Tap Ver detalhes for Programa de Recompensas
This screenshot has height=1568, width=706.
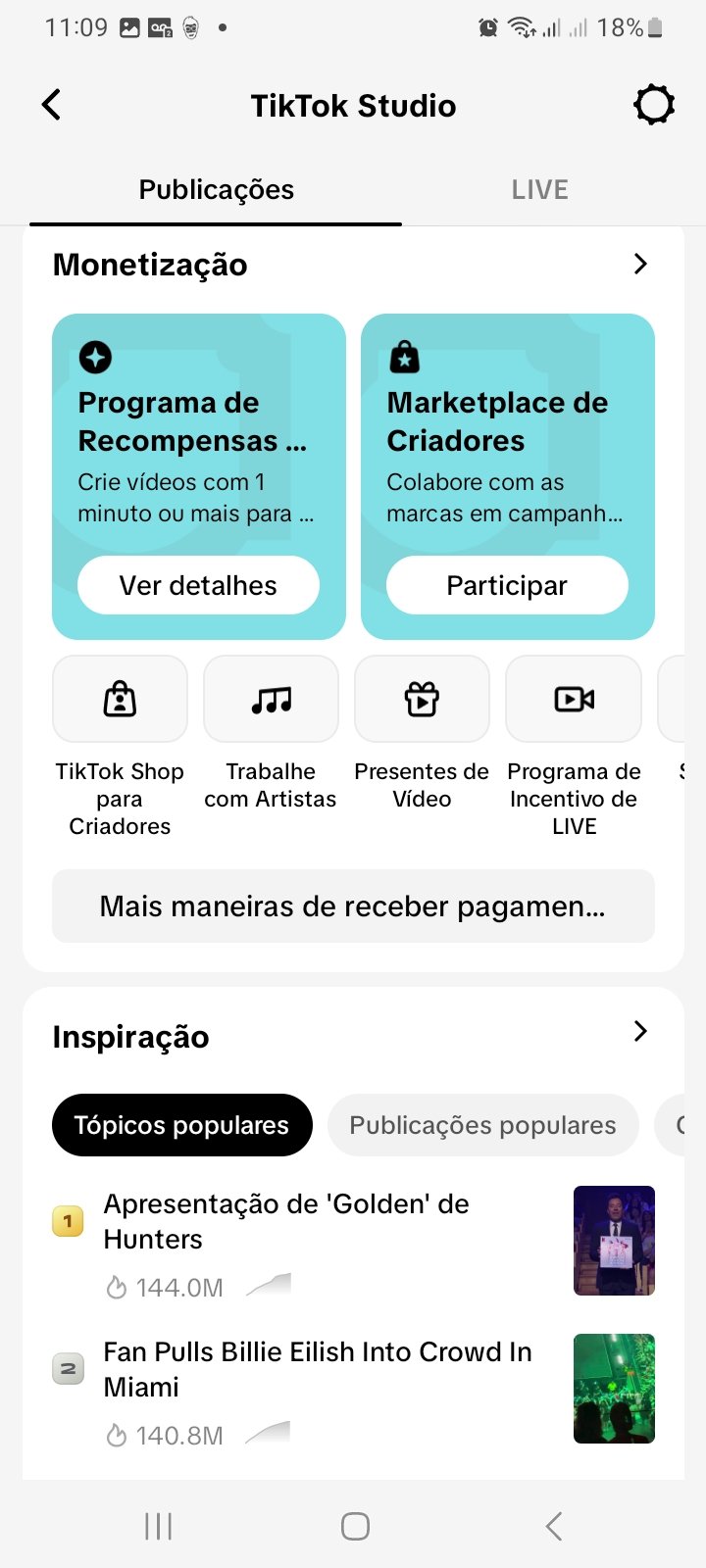coord(198,585)
